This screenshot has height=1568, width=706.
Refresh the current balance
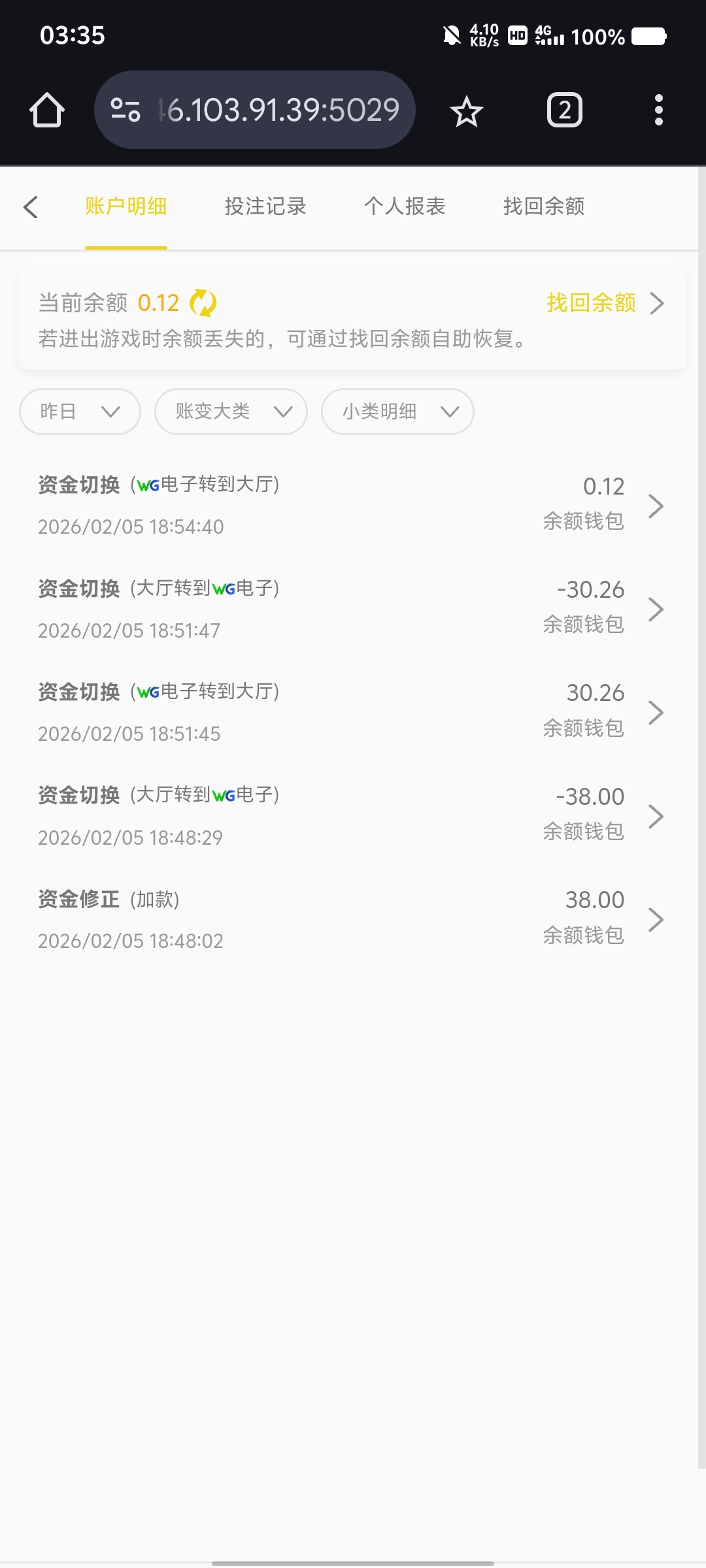pos(203,303)
